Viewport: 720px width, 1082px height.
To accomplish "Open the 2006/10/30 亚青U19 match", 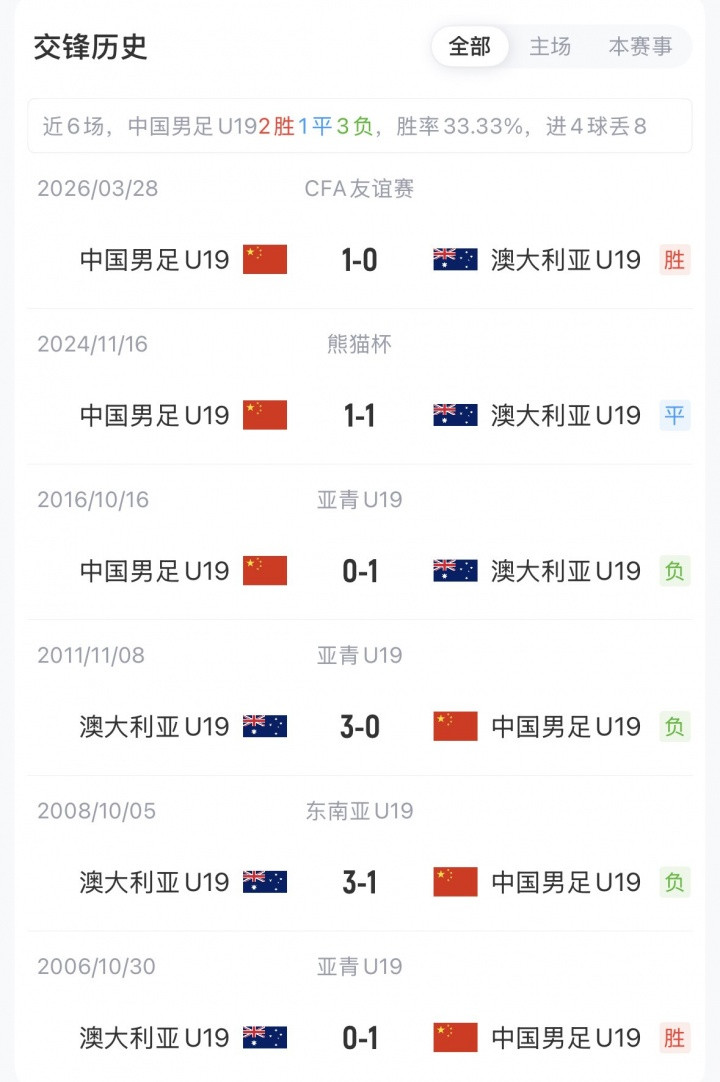I will tap(360, 1006).
